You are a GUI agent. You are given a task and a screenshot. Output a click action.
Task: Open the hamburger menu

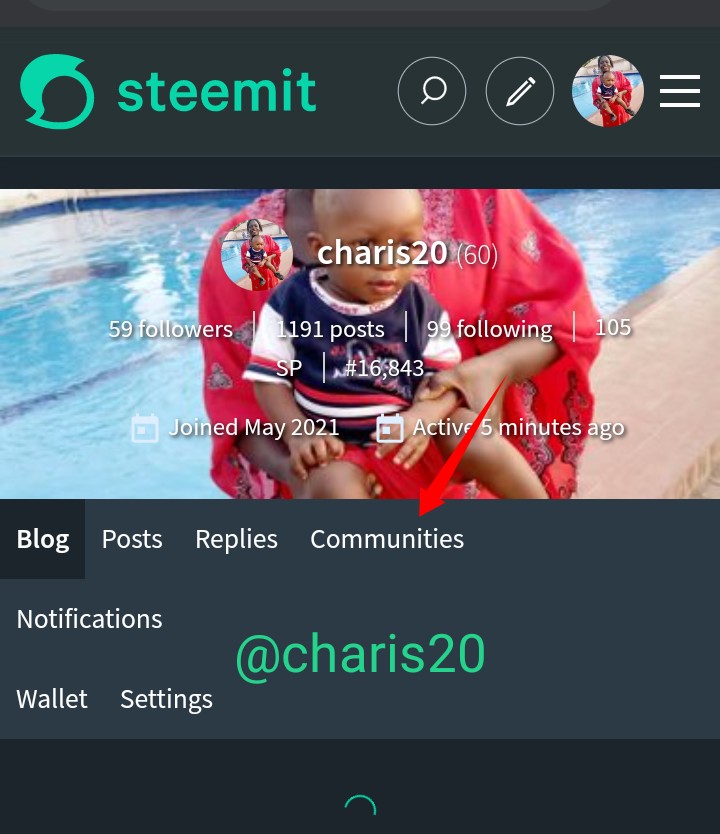pos(680,91)
